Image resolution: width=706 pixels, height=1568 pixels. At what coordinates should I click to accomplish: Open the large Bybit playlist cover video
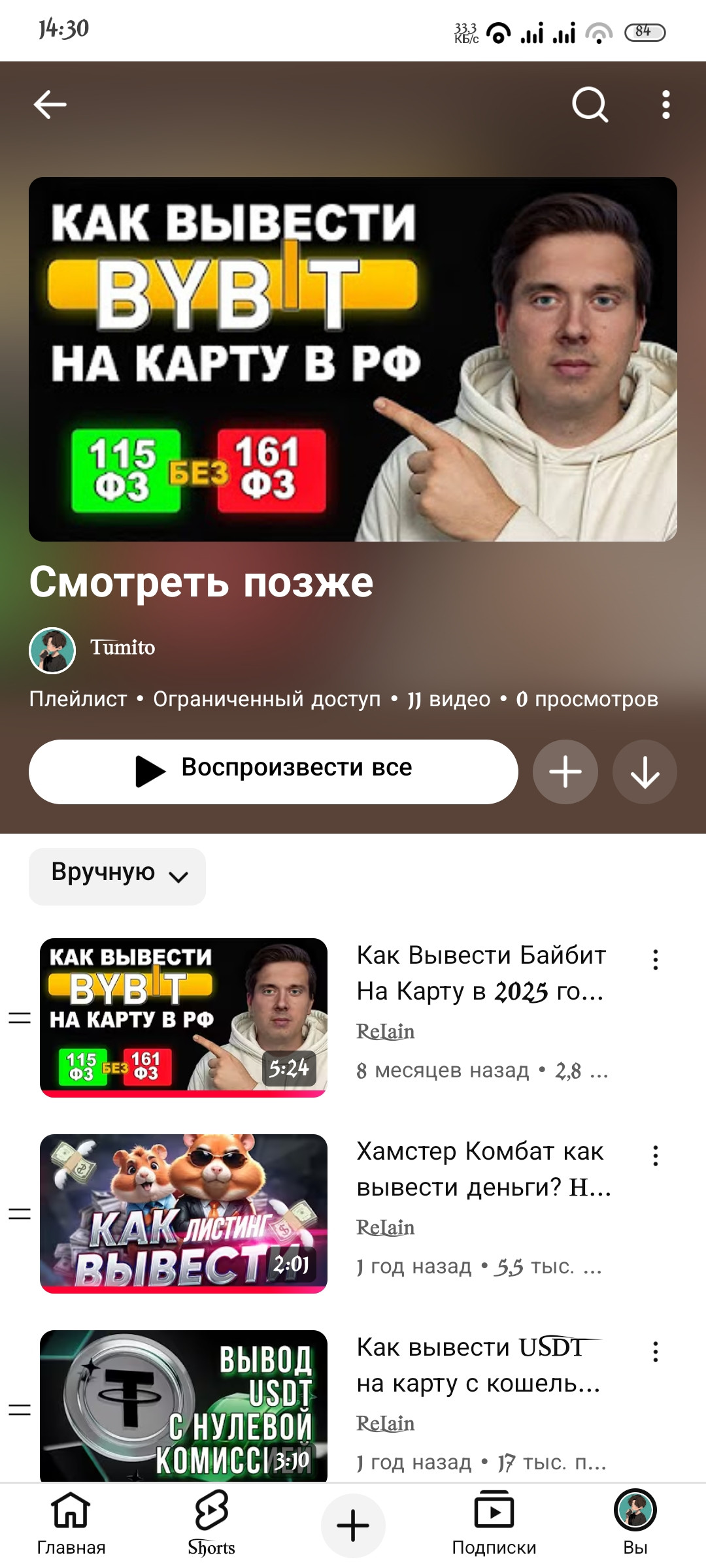click(353, 359)
